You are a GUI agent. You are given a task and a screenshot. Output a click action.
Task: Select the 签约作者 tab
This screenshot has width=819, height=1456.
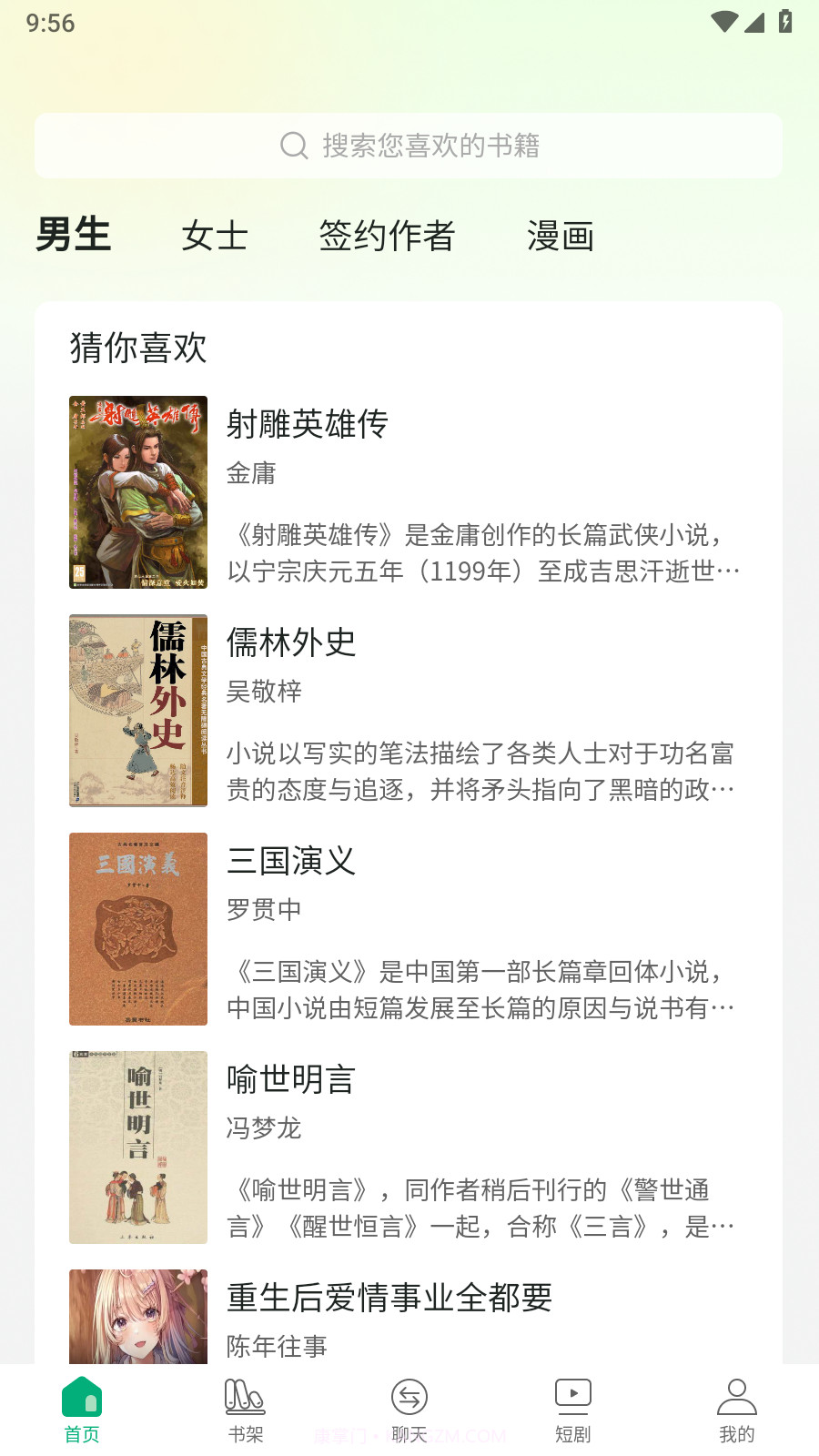pyautogui.click(x=389, y=236)
